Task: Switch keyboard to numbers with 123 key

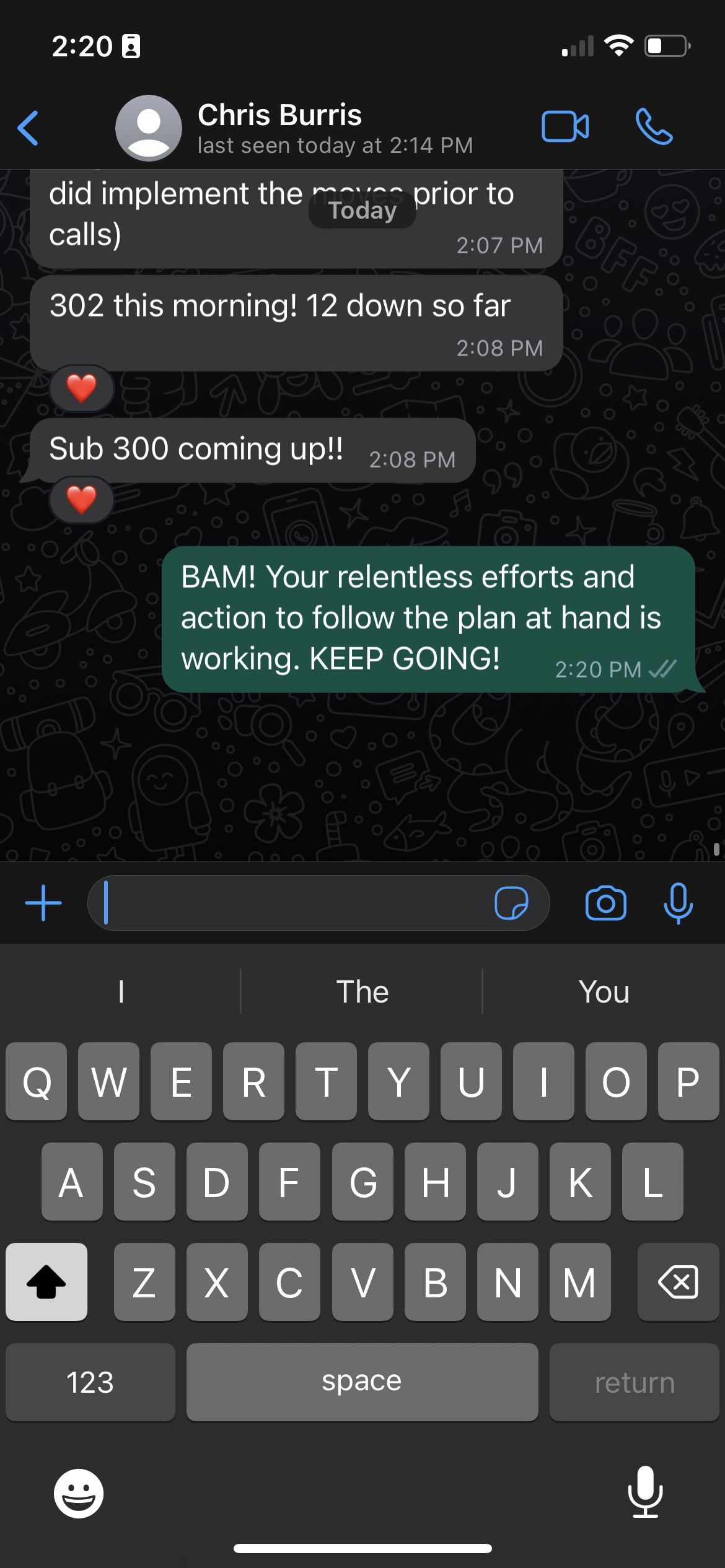Action: click(x=90, y=1382)
